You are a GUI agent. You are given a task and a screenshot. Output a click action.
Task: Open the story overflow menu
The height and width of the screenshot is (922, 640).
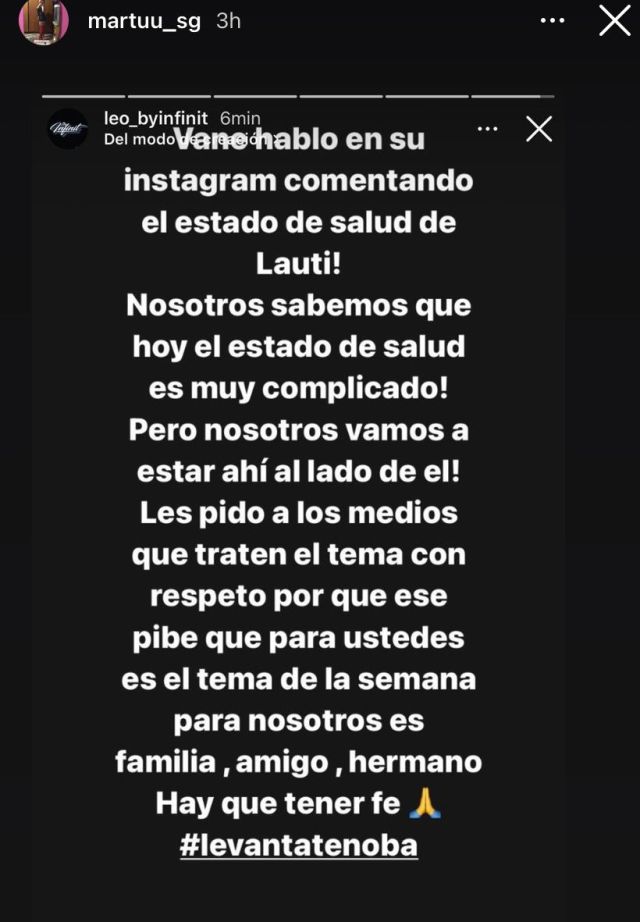[x=552, y=20]
